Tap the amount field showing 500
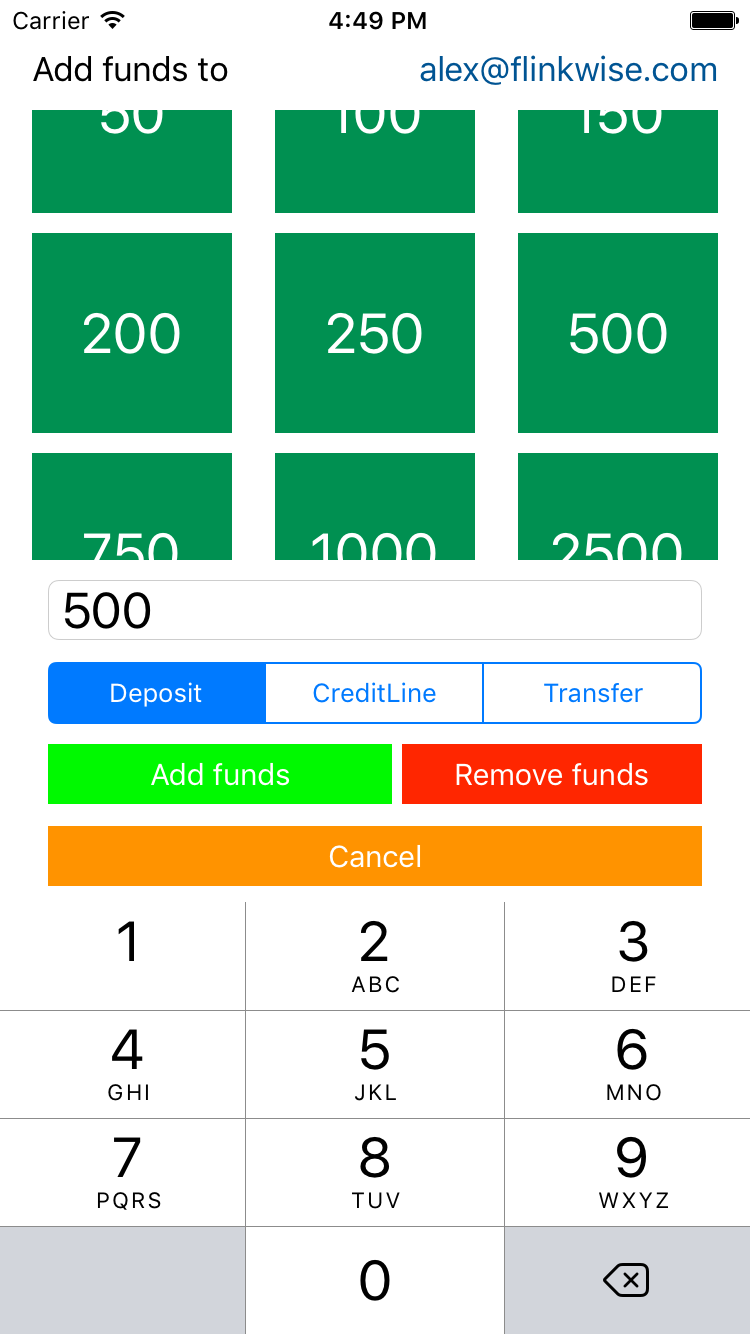Screen dimensions: 750x1334 375,610
